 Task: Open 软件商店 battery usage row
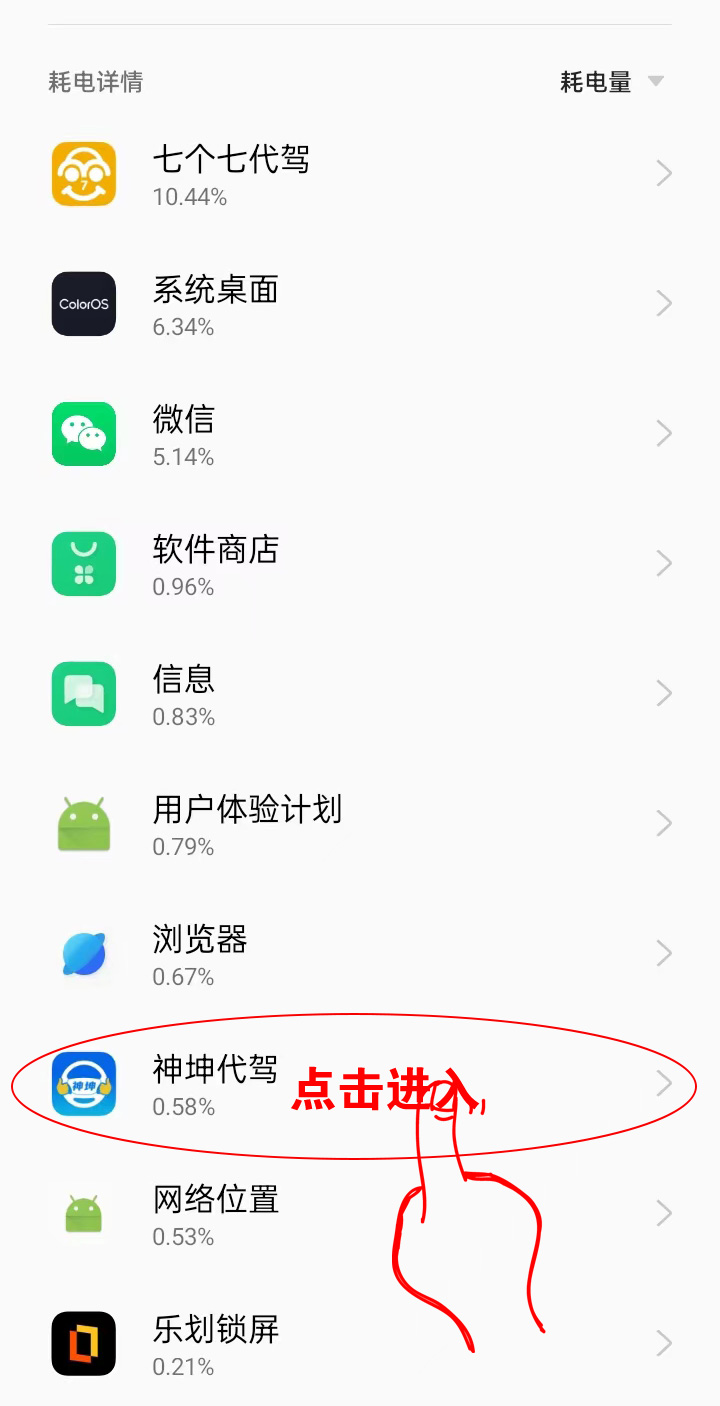[360, 564]
